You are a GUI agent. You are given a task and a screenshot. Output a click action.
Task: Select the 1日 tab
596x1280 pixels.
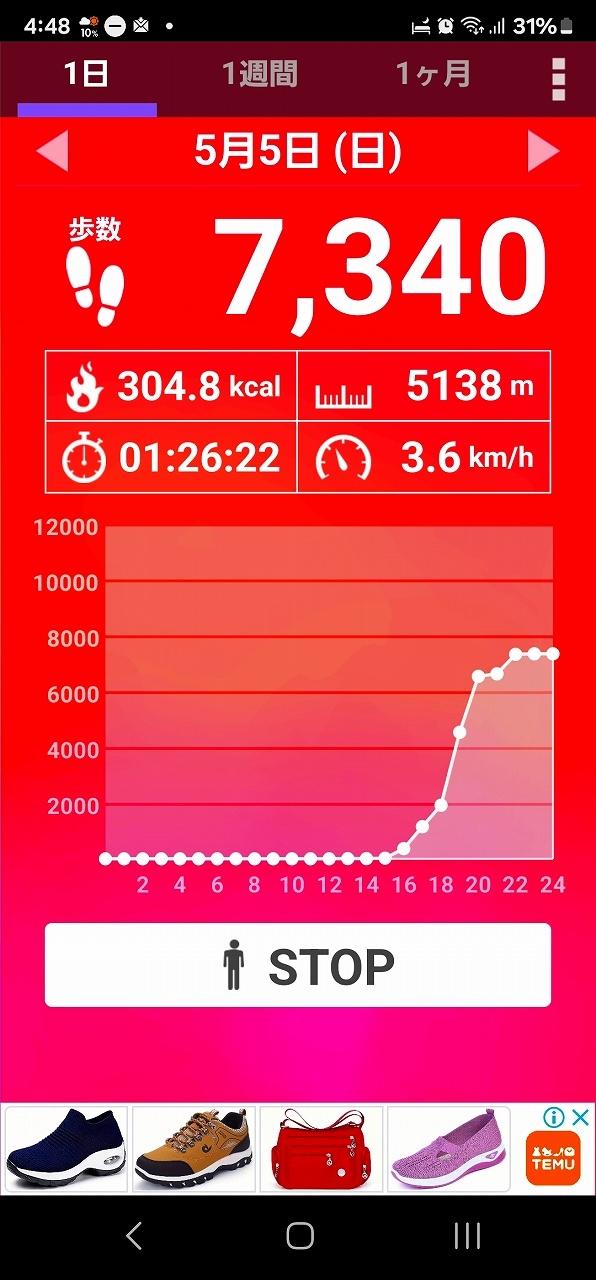tap(86, 74)
